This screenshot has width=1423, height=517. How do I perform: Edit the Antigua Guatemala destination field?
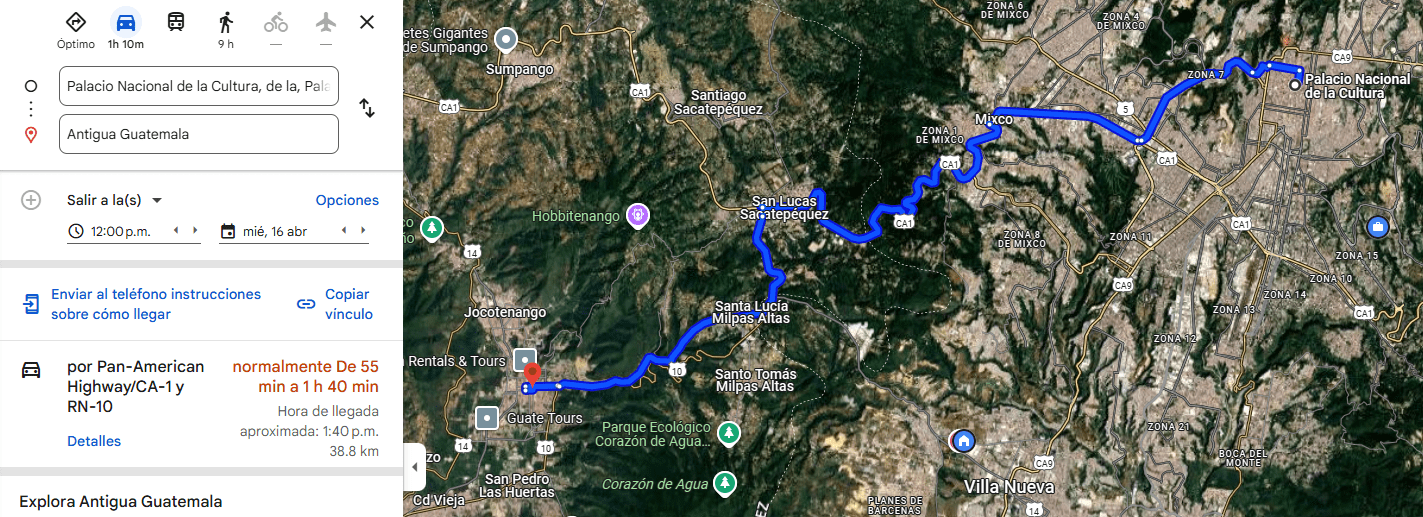click(x=198, y=134)
